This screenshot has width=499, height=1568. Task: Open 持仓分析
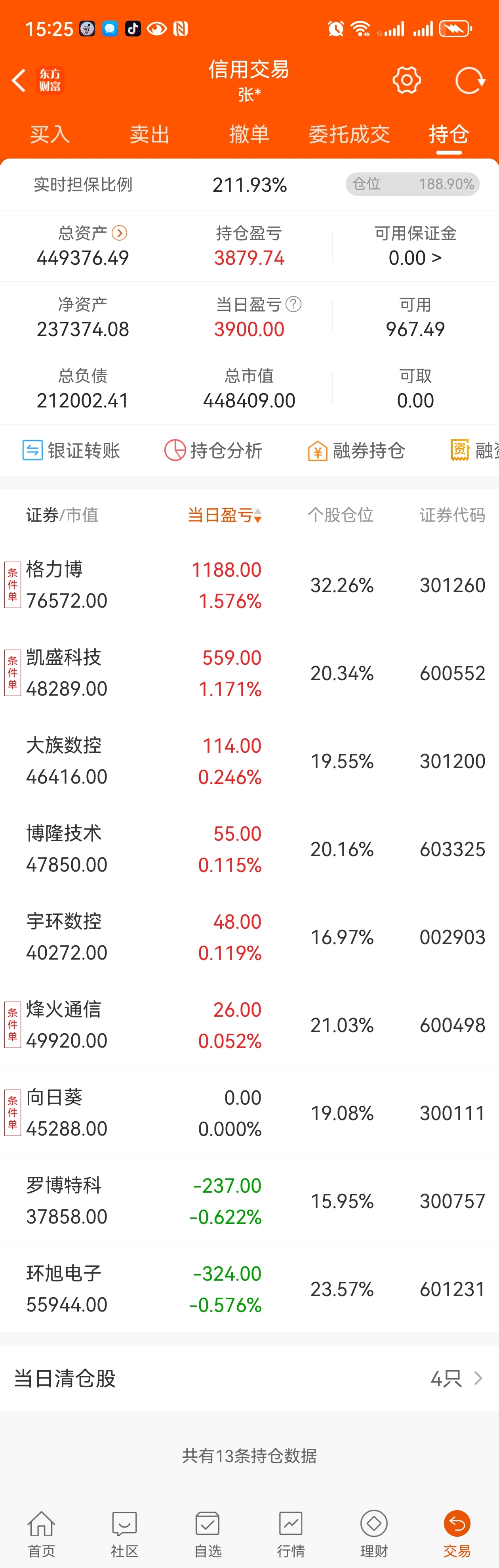point(213,450)
